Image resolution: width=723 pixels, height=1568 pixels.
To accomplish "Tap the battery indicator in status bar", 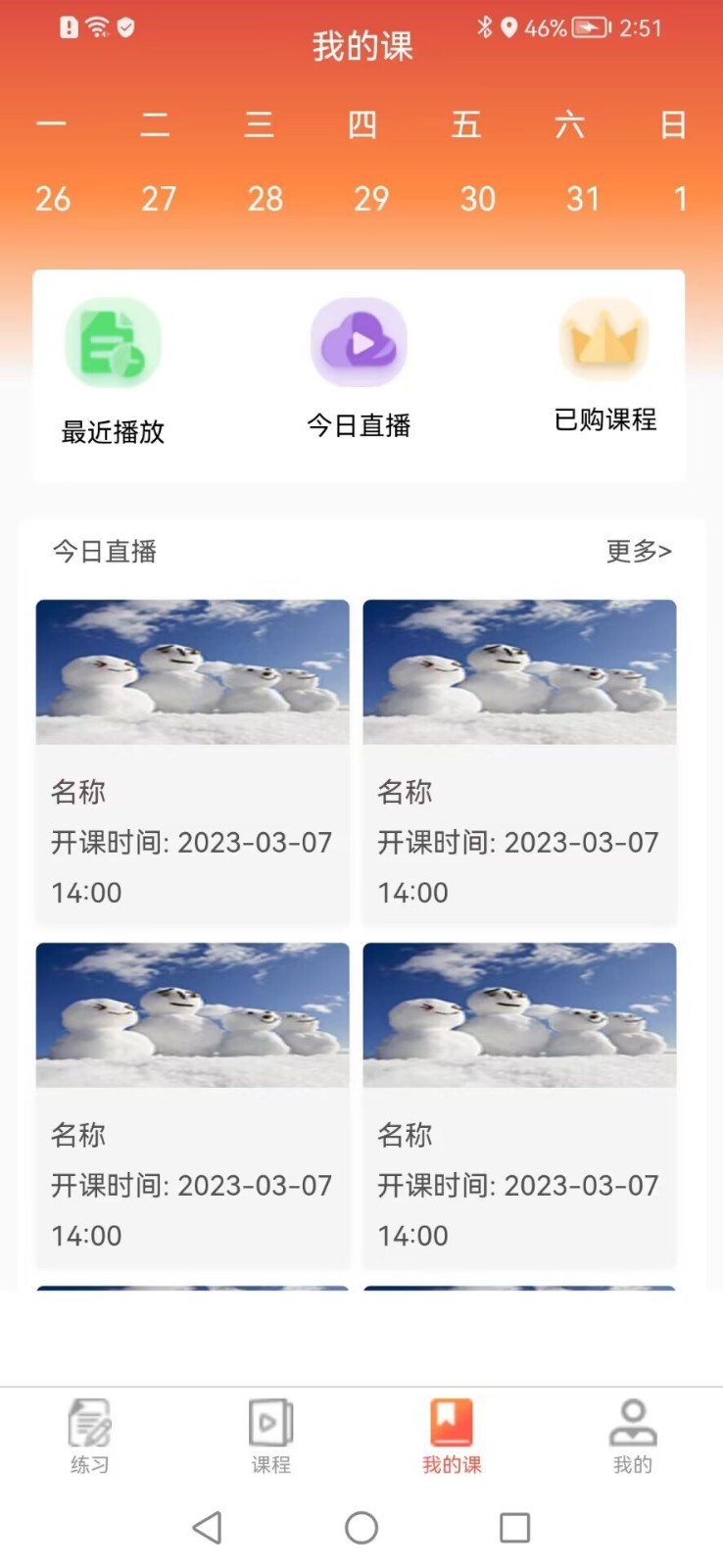I will (587, 27).
